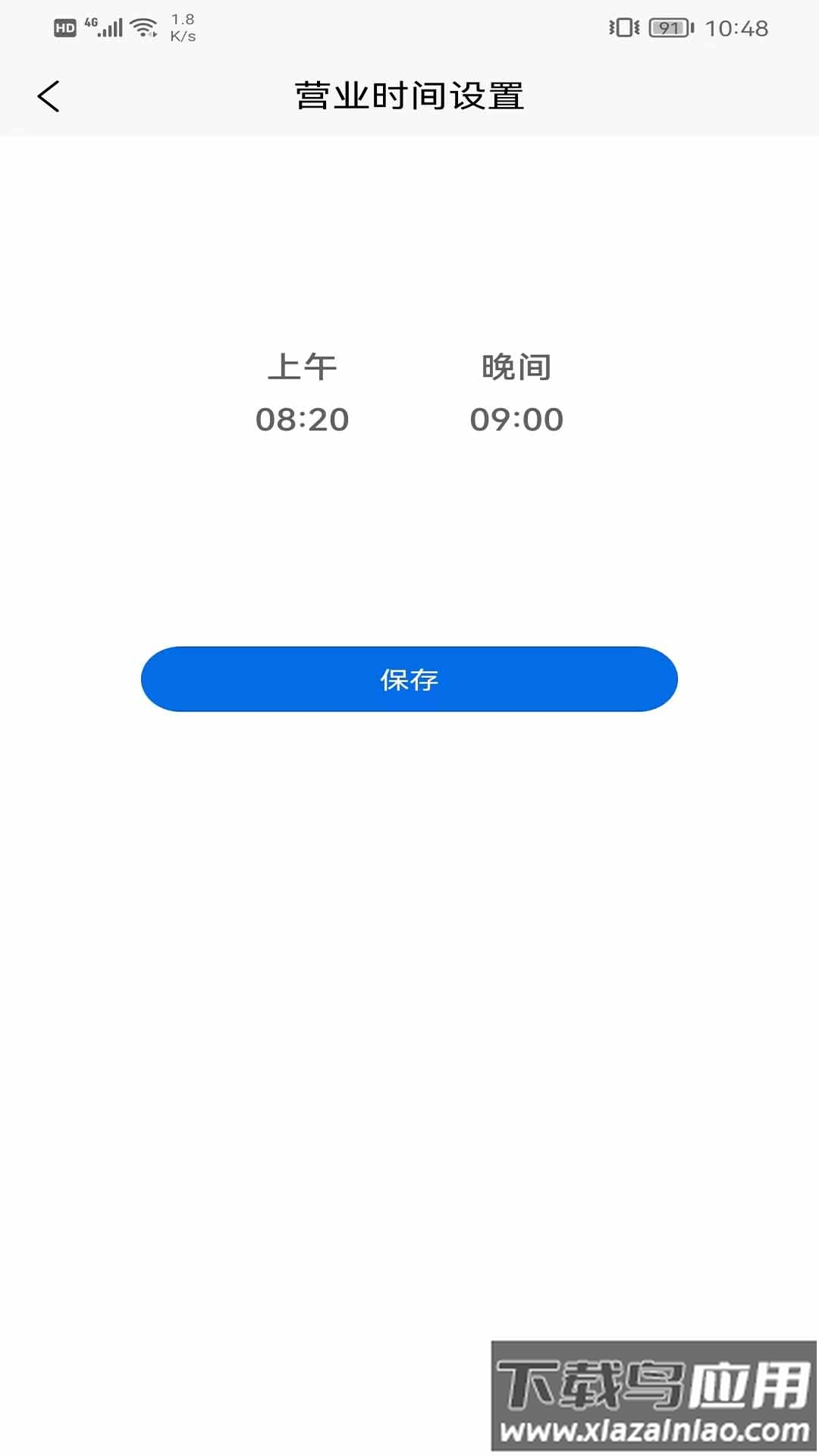Tap the back arrow to exit settings
Screen dimensions: 819x1456
point(49,96)
